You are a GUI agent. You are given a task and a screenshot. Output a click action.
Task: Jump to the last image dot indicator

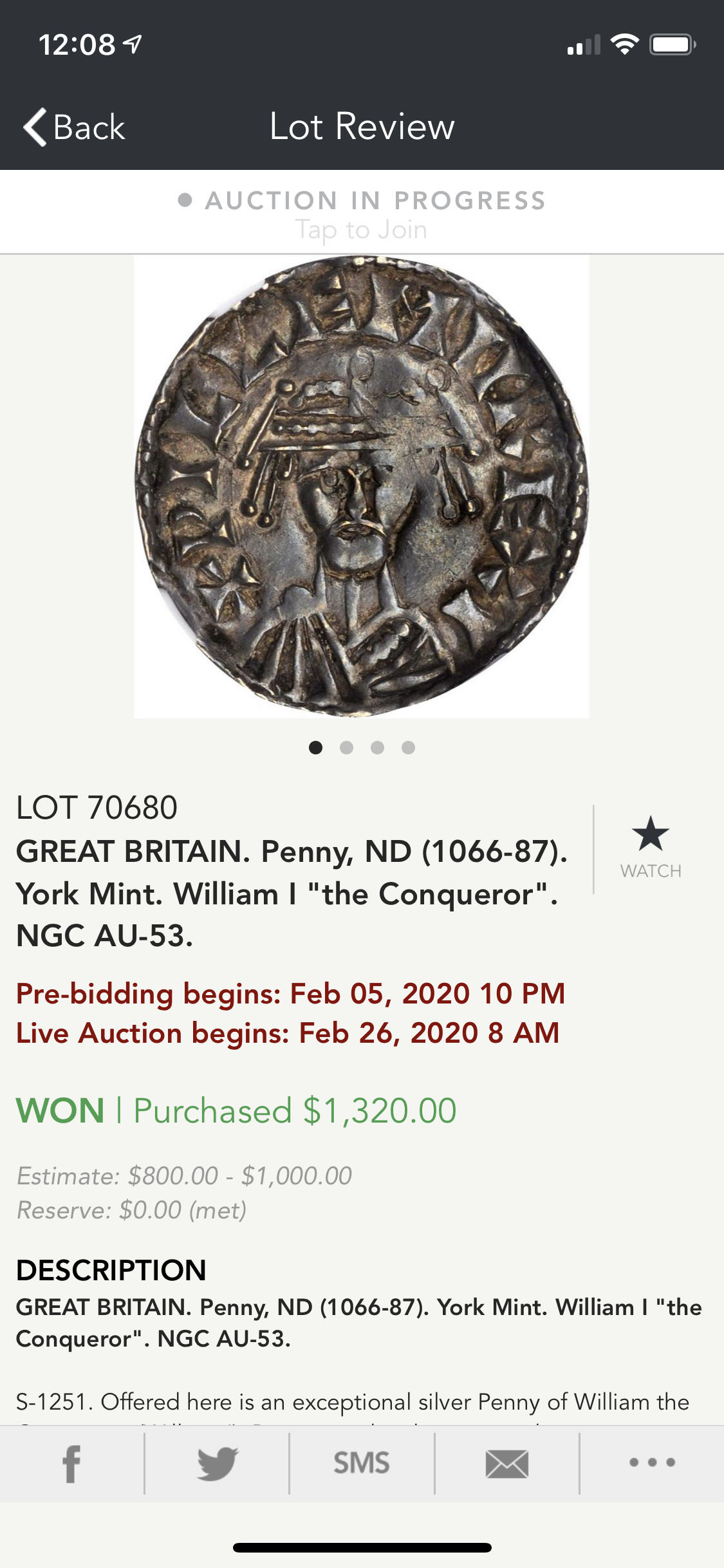click(x=408, y=747)
